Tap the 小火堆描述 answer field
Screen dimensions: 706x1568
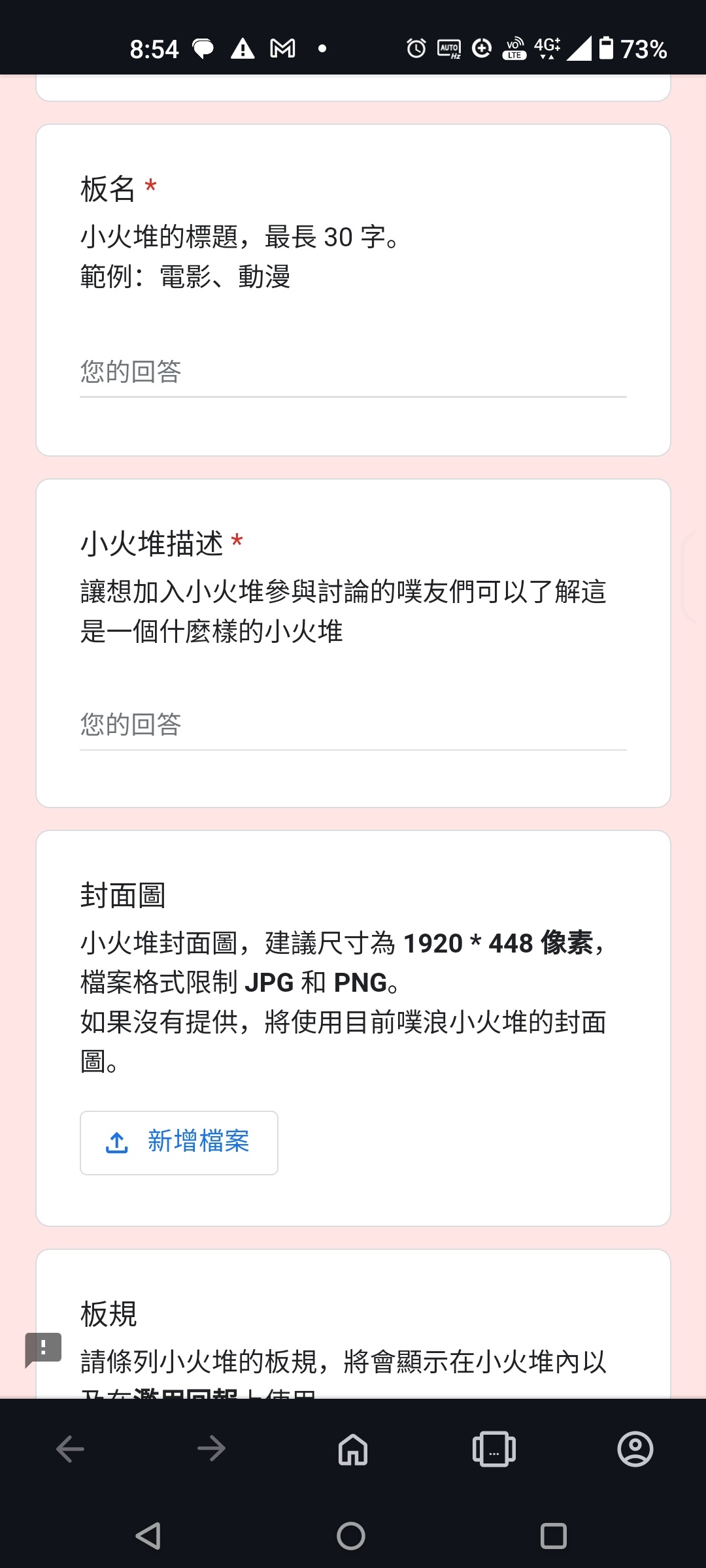pyautogui.click(x=353, y=725)
